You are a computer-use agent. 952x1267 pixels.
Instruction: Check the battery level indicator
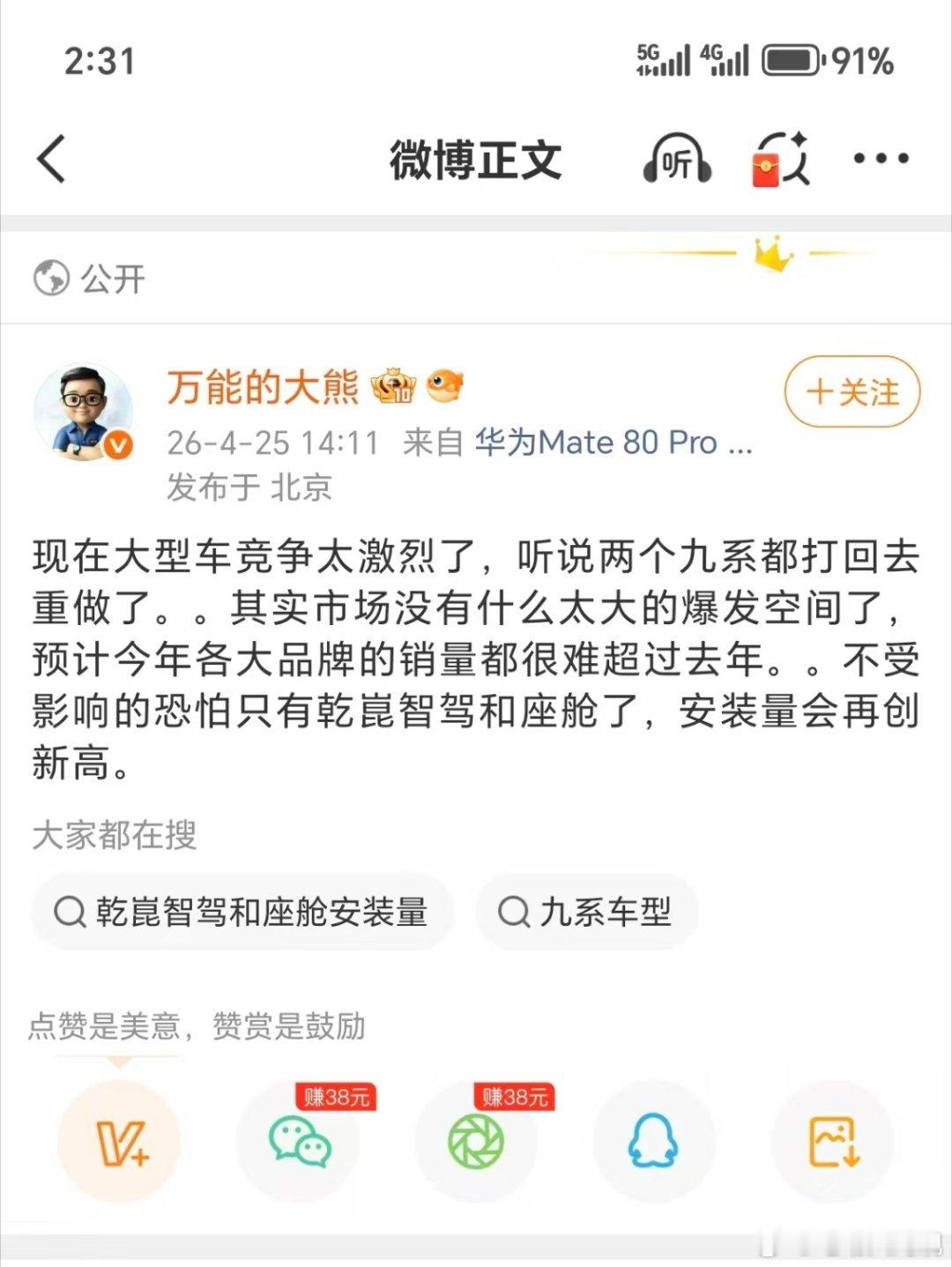(x=791, y=60)
